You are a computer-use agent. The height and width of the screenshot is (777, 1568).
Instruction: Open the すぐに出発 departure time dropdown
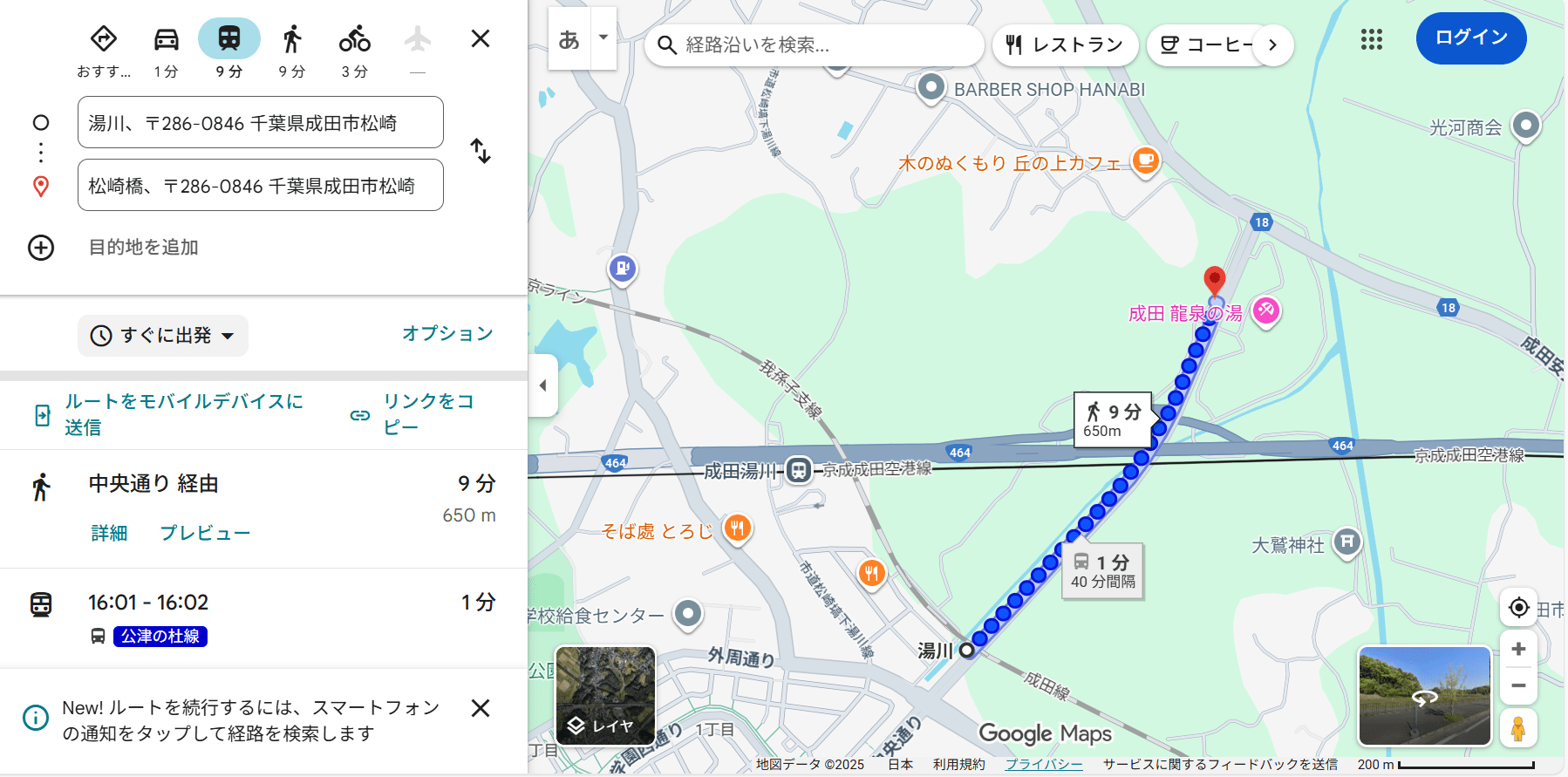(164, 336)
